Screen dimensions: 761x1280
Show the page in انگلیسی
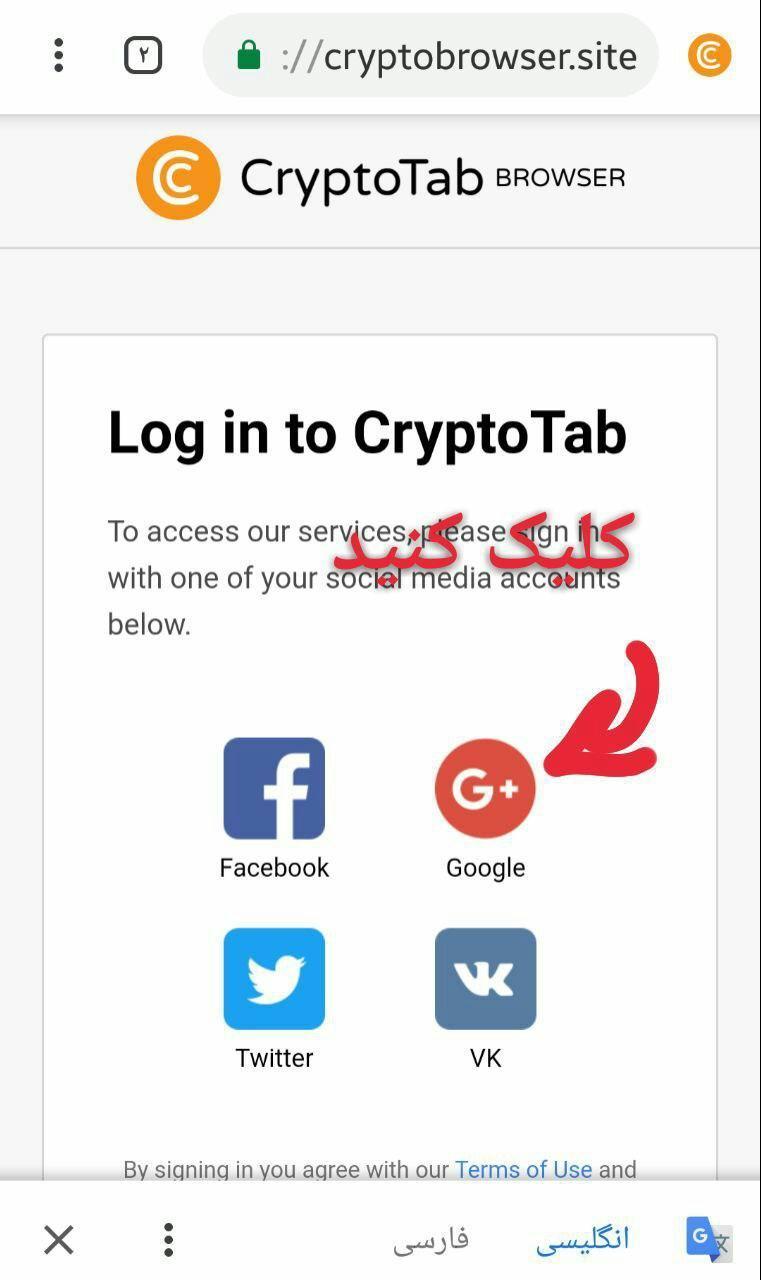tap(582, 1240)
